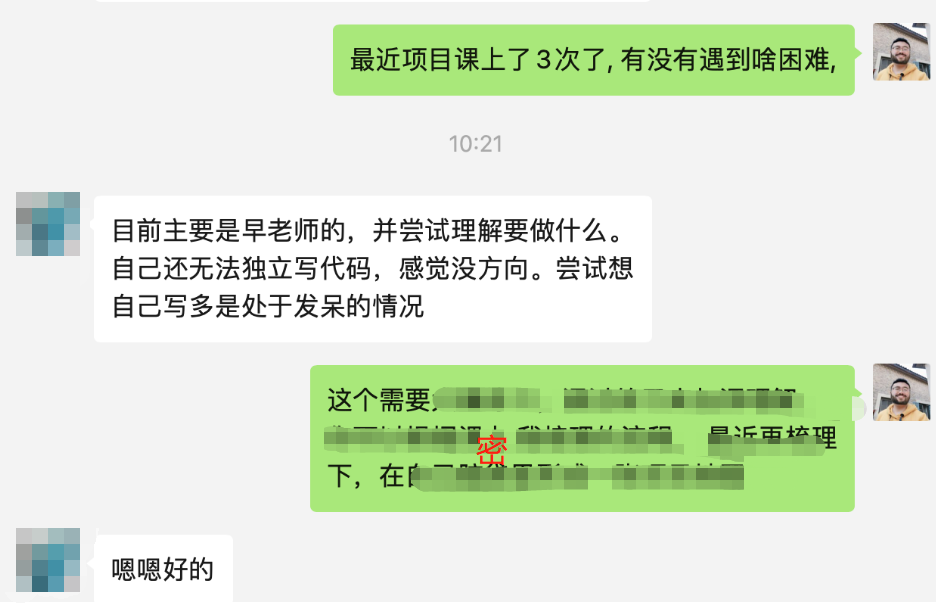936x606 pixels.
Task: Open sender's avatar beside the 这个需要 message
Action: [902, 392]
